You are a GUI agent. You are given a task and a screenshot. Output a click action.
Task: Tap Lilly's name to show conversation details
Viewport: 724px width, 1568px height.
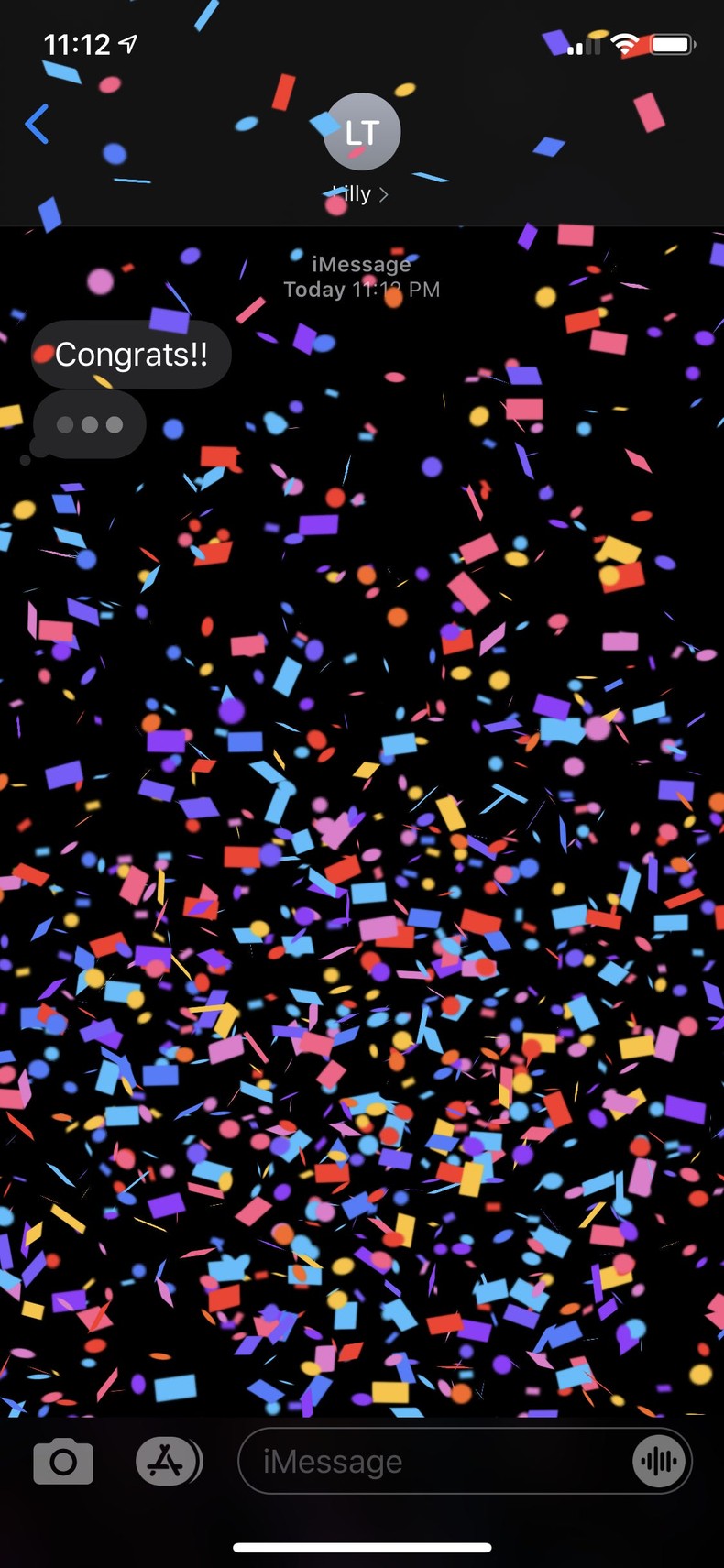click(353, 193)
